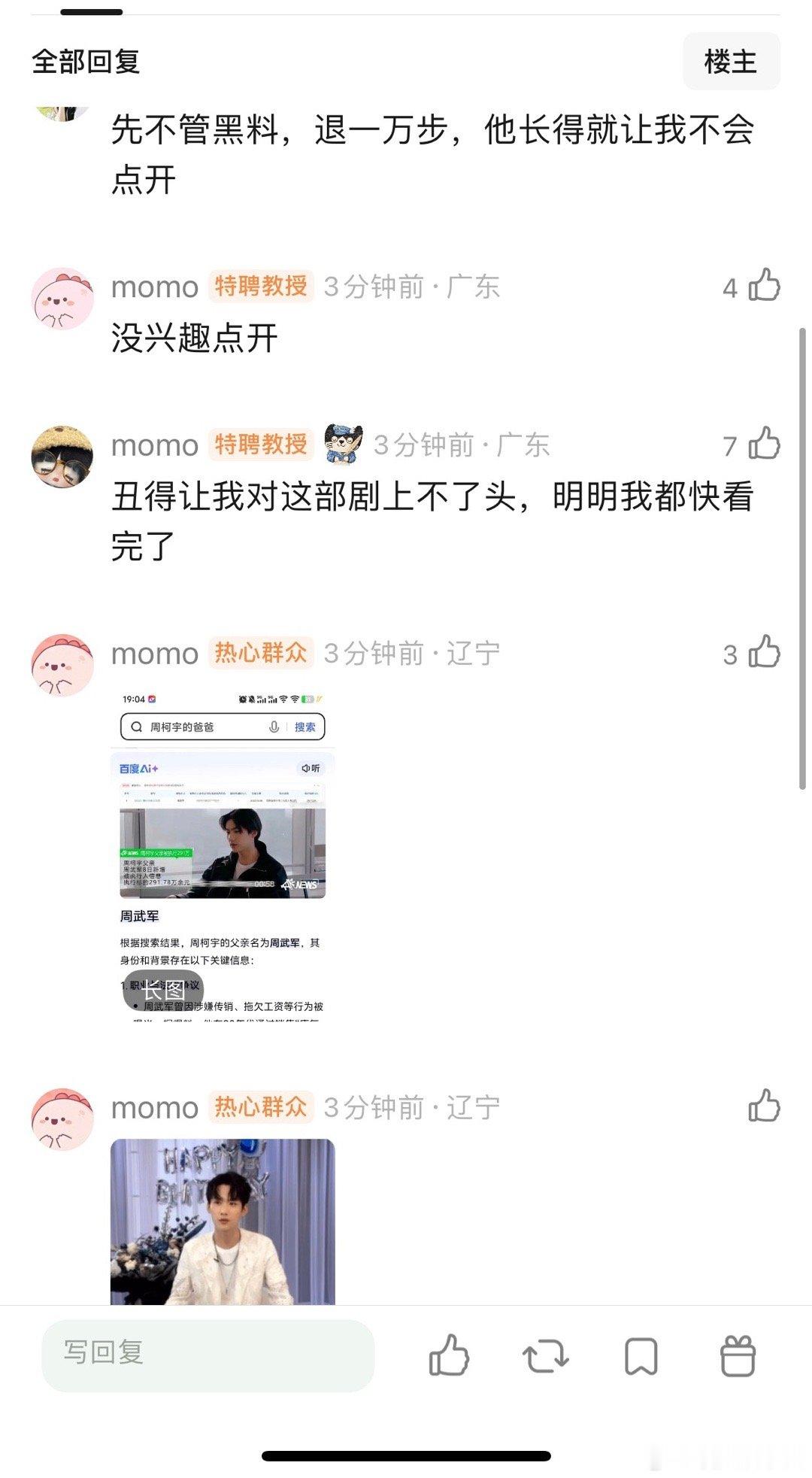Tap the 热心群众 badge
Viewport: 812px width, 1478px height.
click(x=260, y=654)
